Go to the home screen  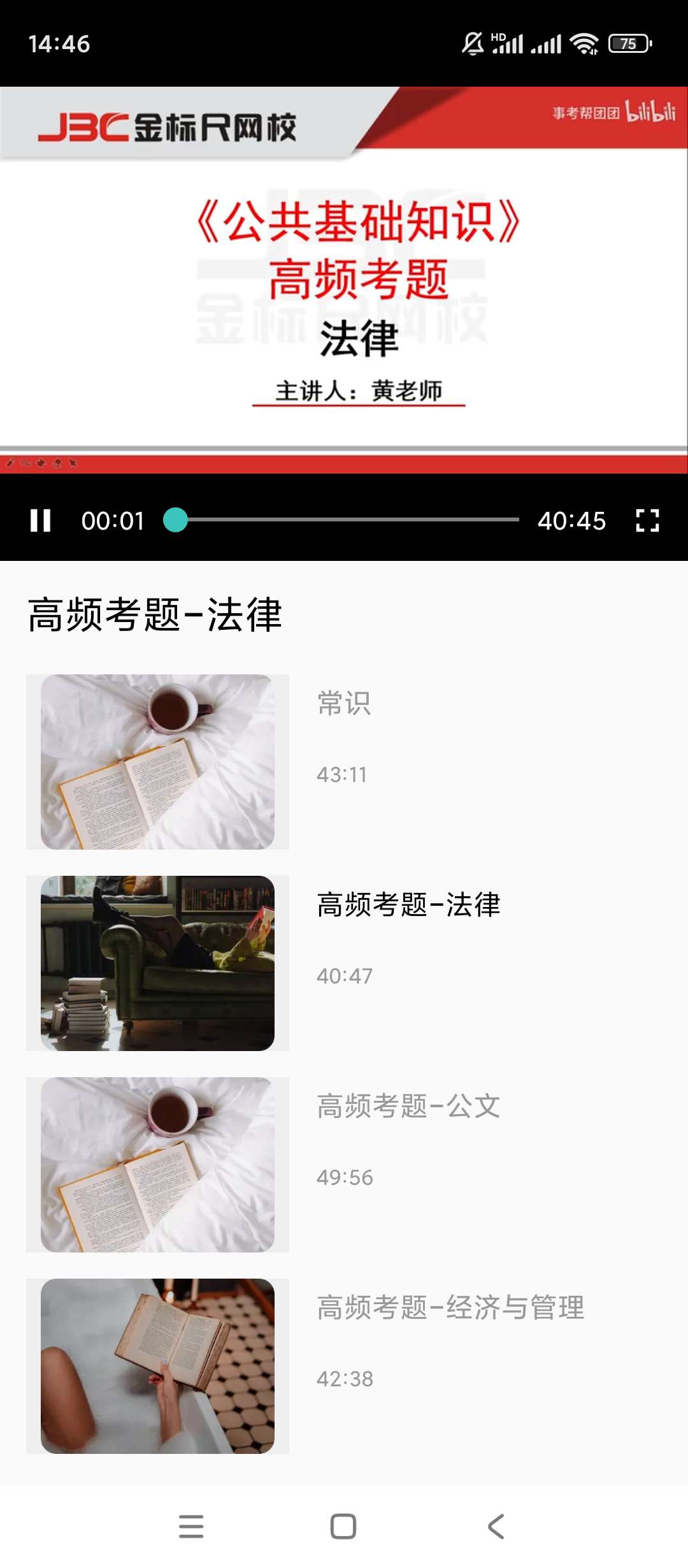[x=343, y=1526]
